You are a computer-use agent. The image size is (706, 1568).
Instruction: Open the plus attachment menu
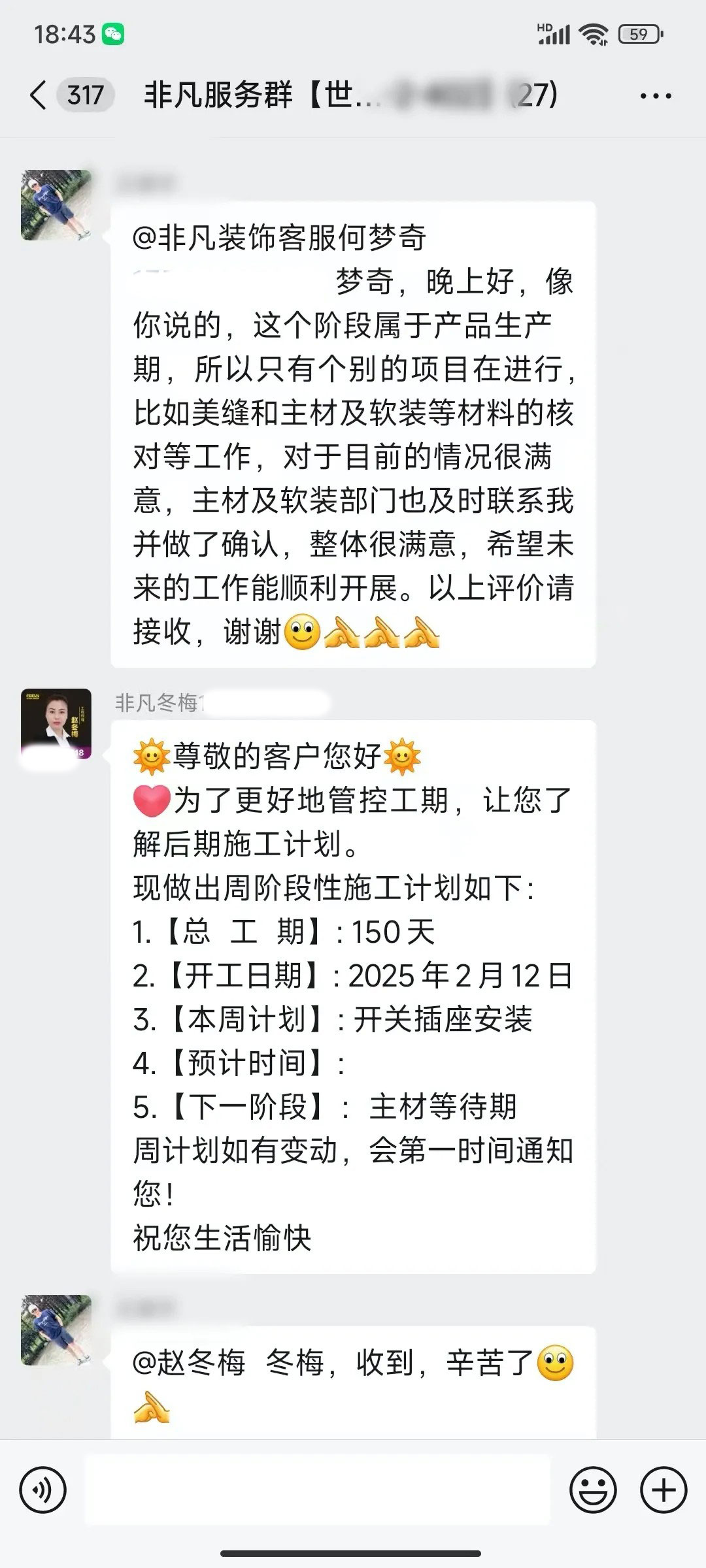pos(664,1491)
